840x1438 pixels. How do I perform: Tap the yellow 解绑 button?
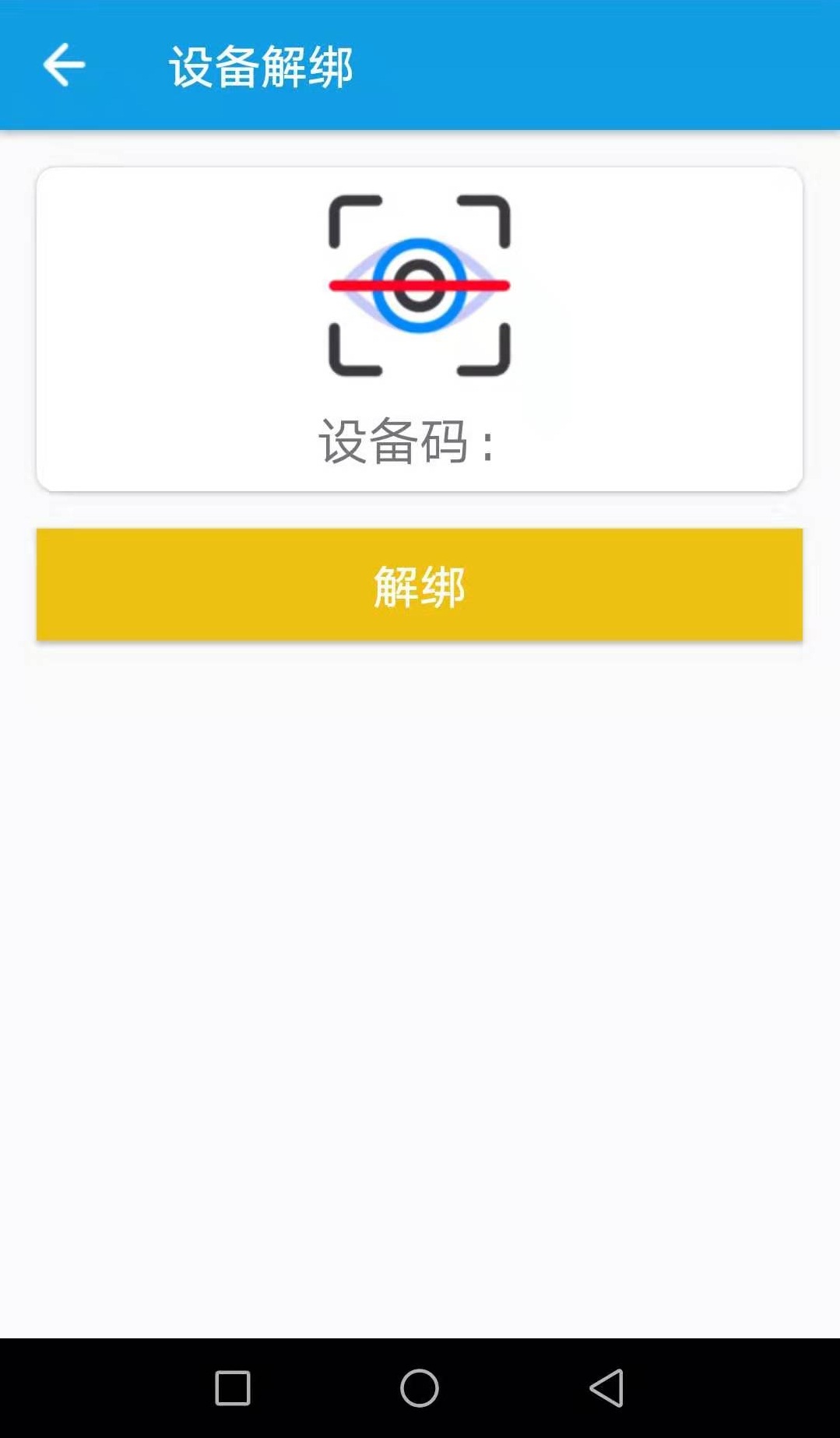click(419, 585)
